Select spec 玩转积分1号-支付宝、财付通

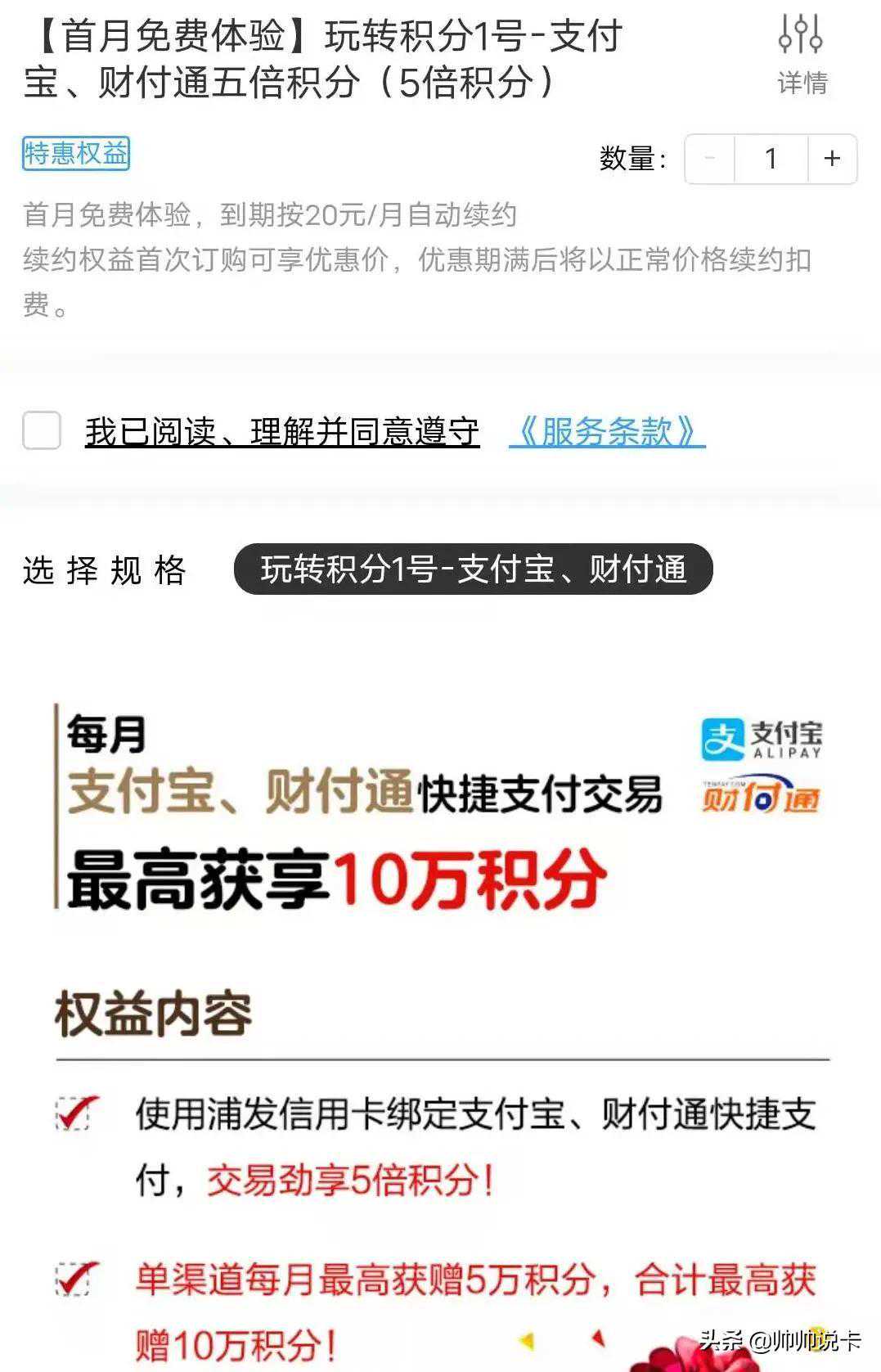(x=473, y=569)
